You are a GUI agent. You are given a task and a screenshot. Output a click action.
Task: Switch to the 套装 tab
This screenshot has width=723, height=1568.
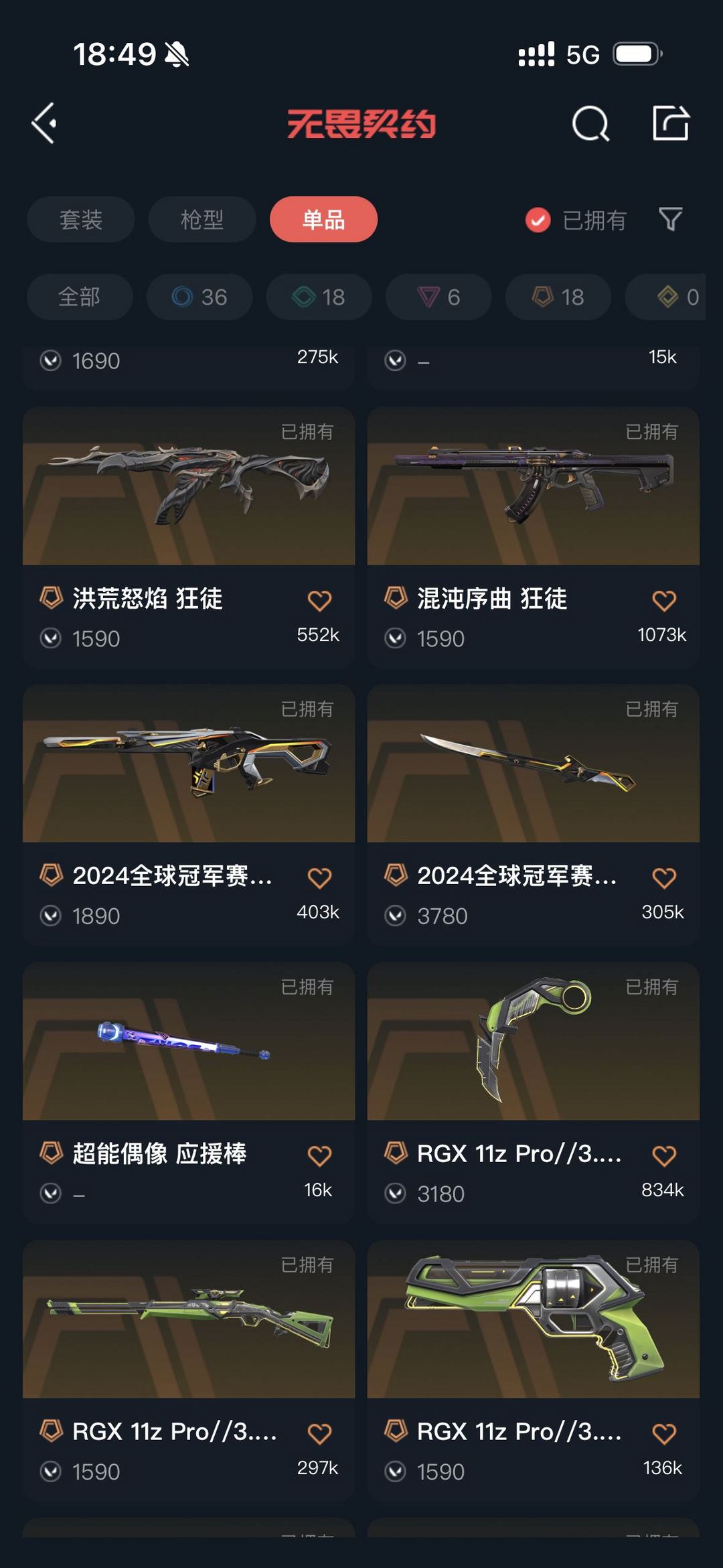click(x=81, y=220)
